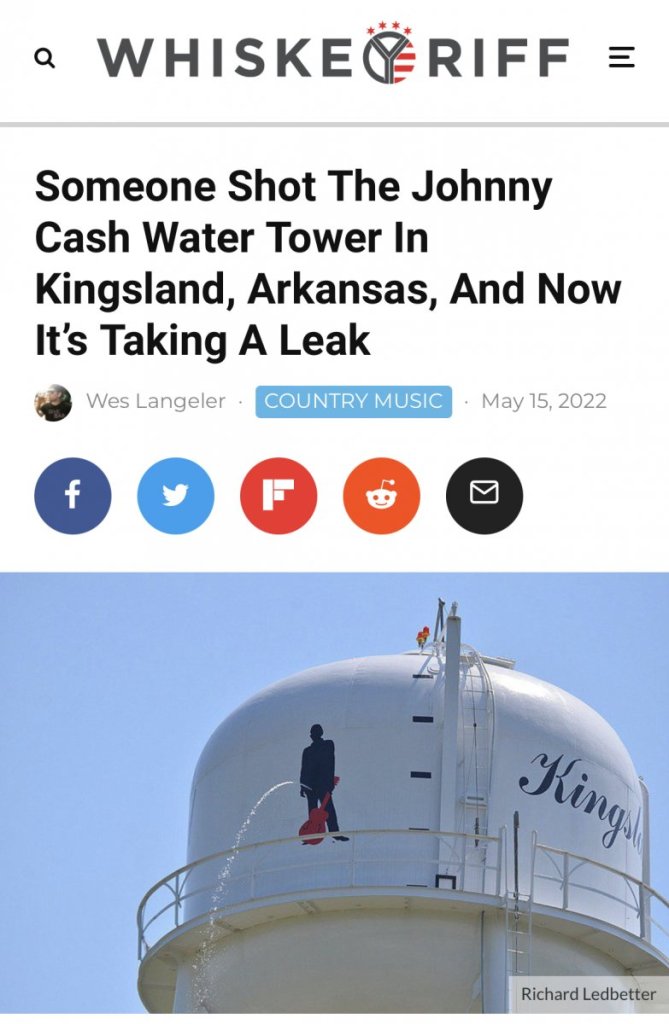This screenshot has width=669, height=1024.
Task: Share this article via email
Action: 484,496
